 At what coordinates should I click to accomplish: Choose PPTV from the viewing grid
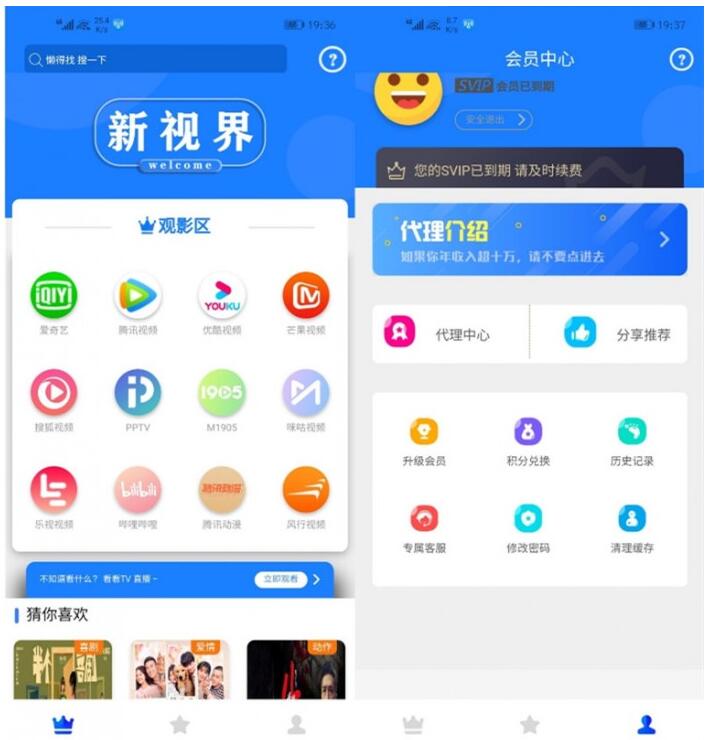pos(138,393)
